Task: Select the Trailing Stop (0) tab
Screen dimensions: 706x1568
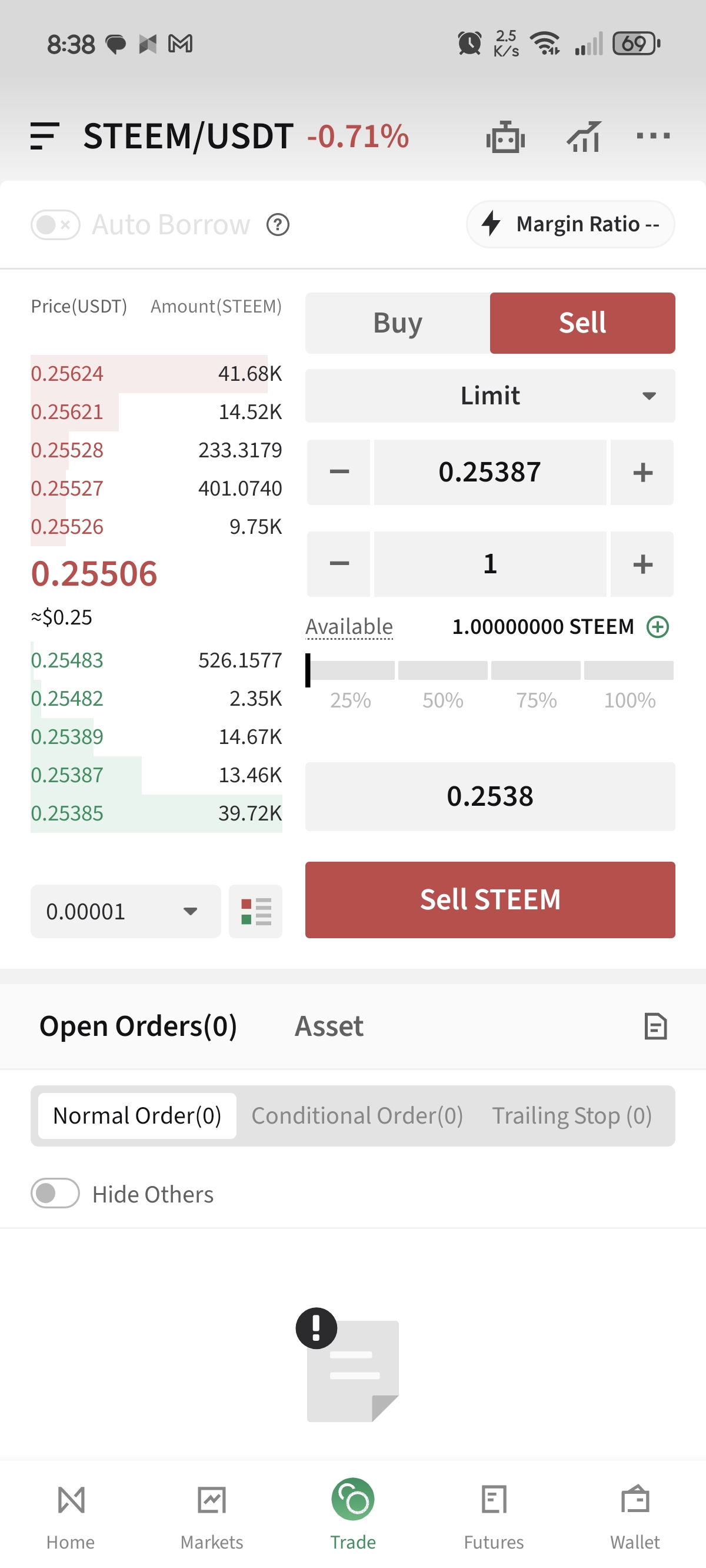Action: (x=571, y=1116)
